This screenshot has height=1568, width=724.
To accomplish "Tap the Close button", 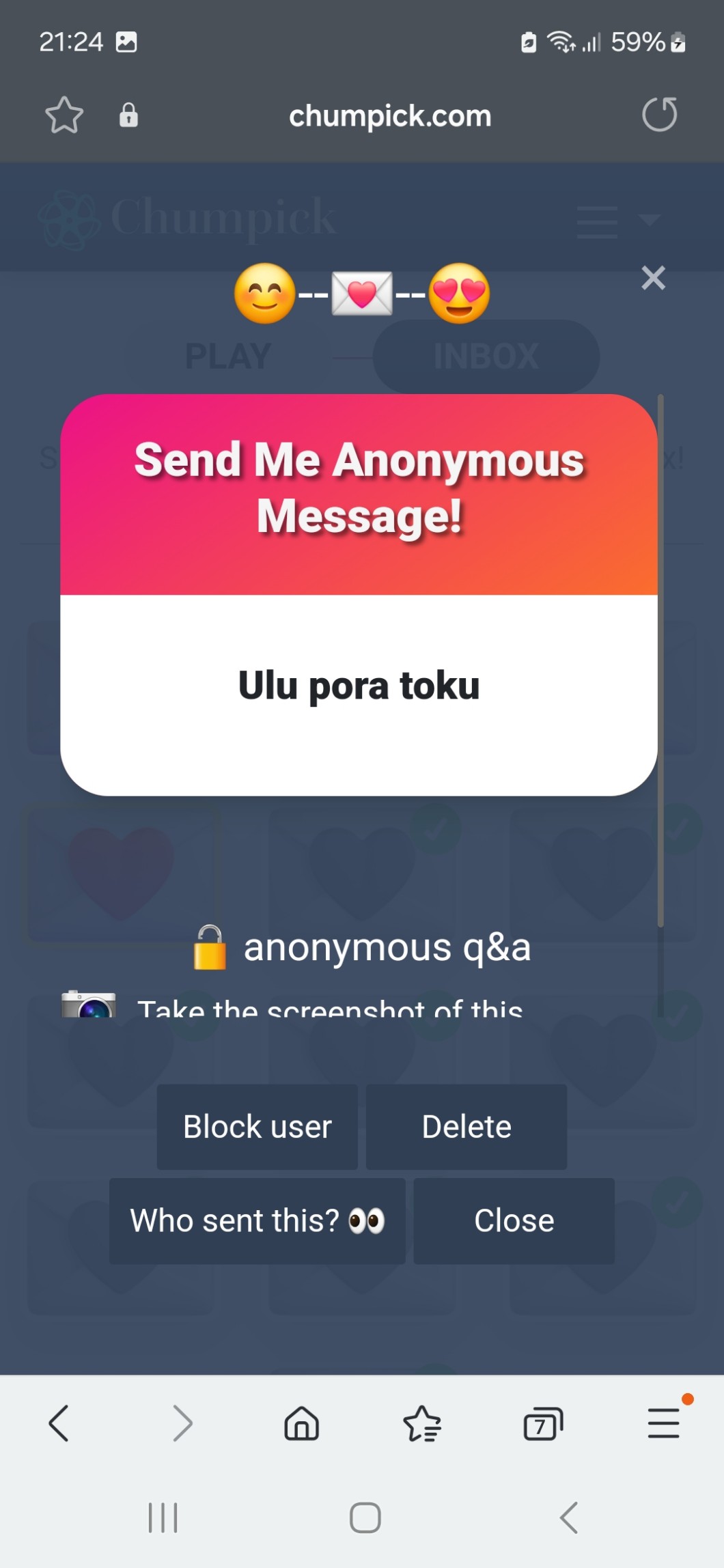I will pos(514,1220).
